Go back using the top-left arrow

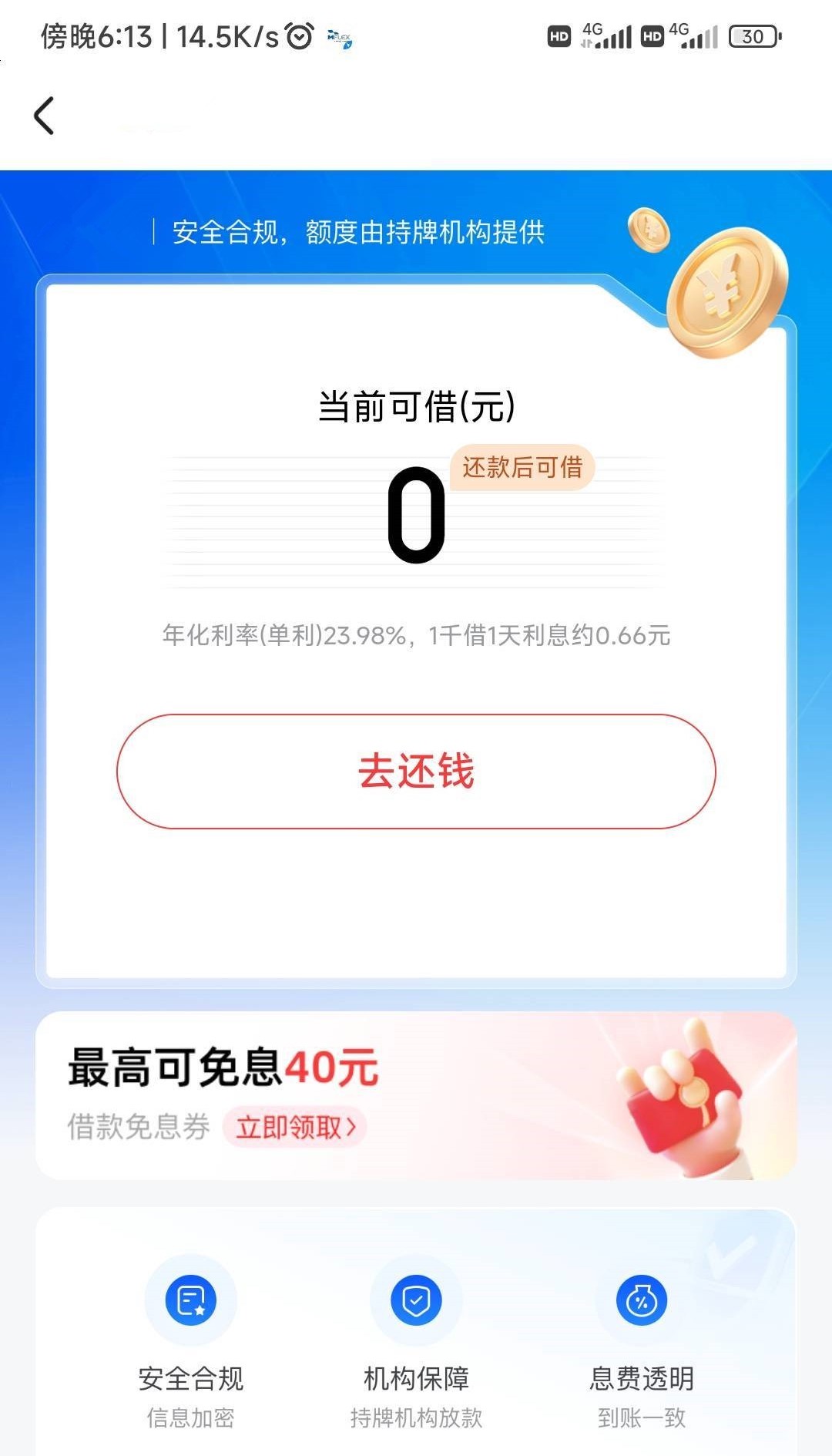point(45,116)
